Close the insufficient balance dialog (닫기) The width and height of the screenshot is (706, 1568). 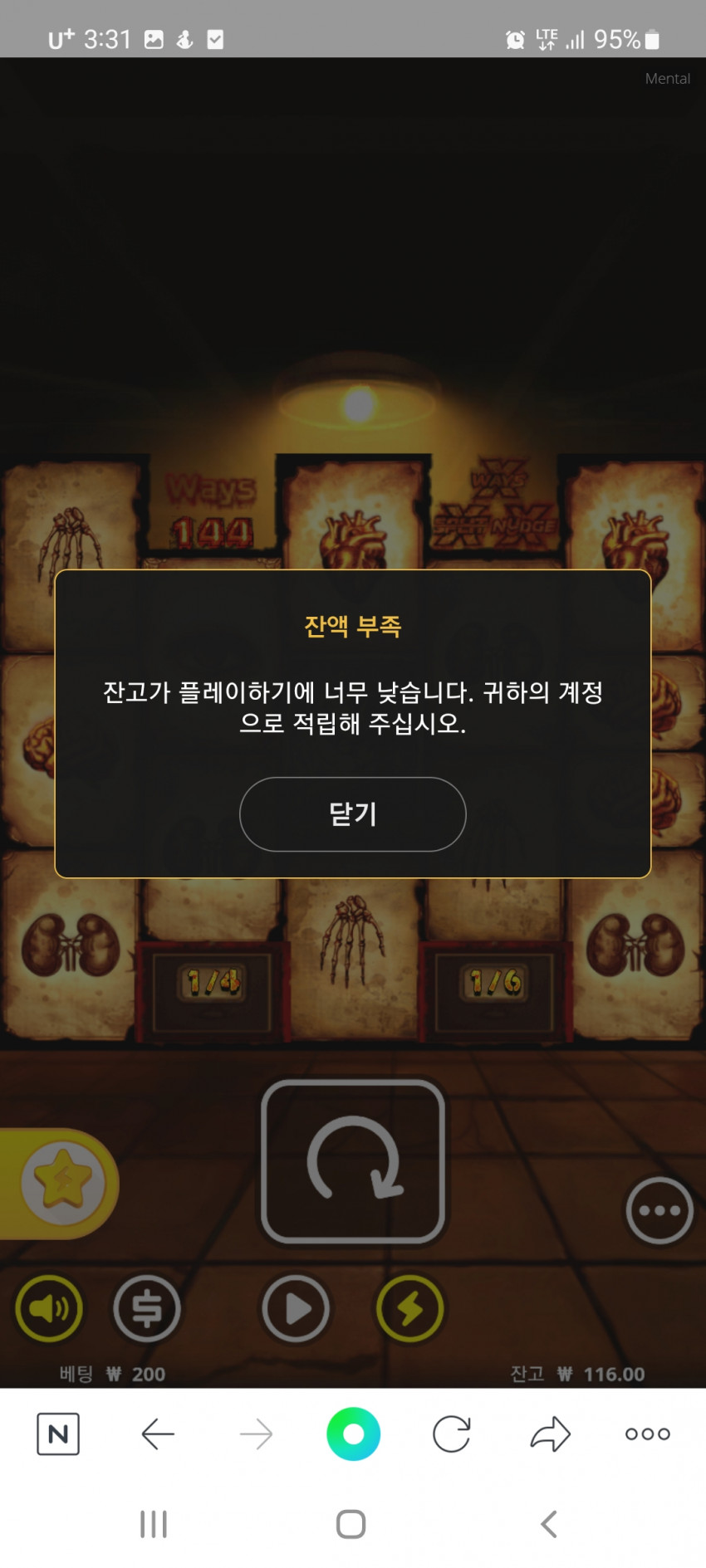tap(352, 813)
